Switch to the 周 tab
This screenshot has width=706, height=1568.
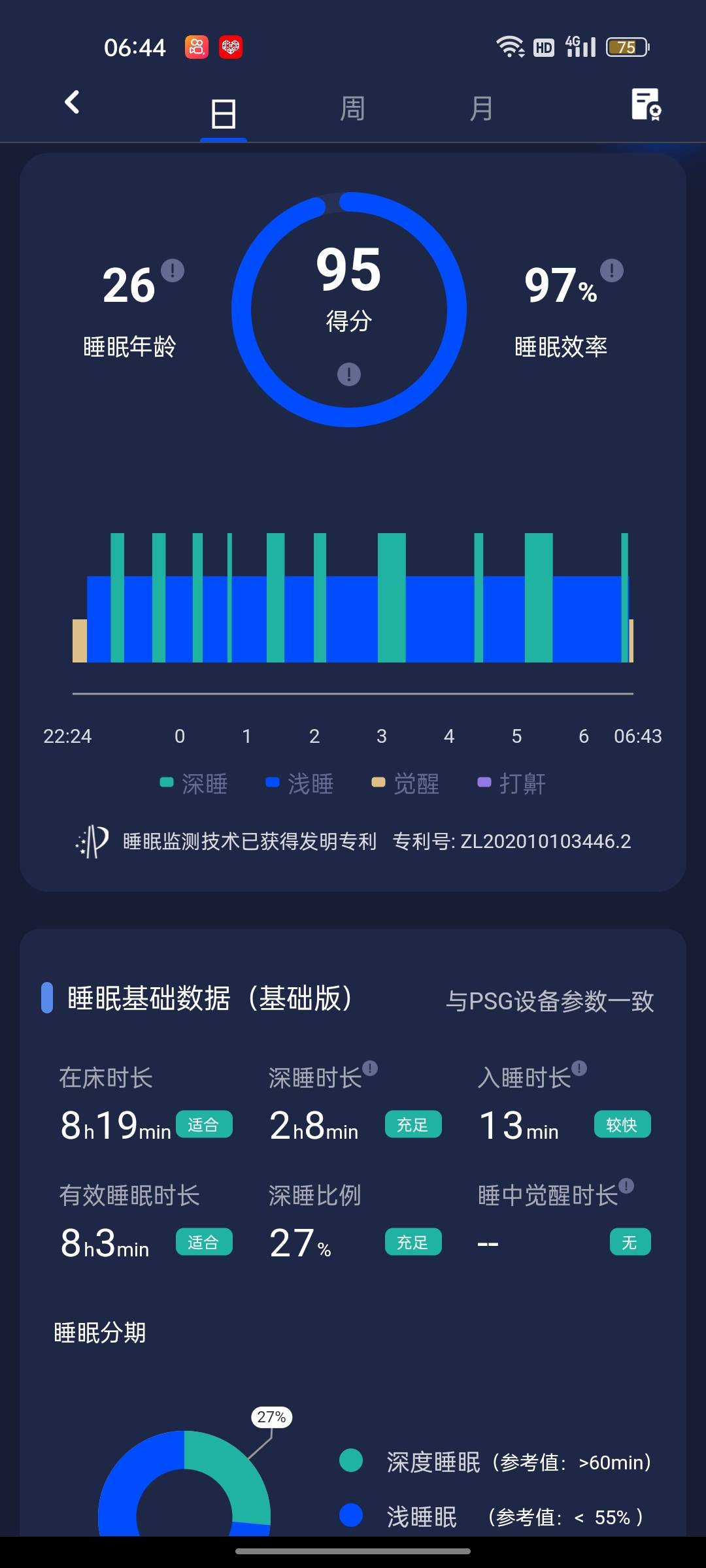[x=352, y=108]
